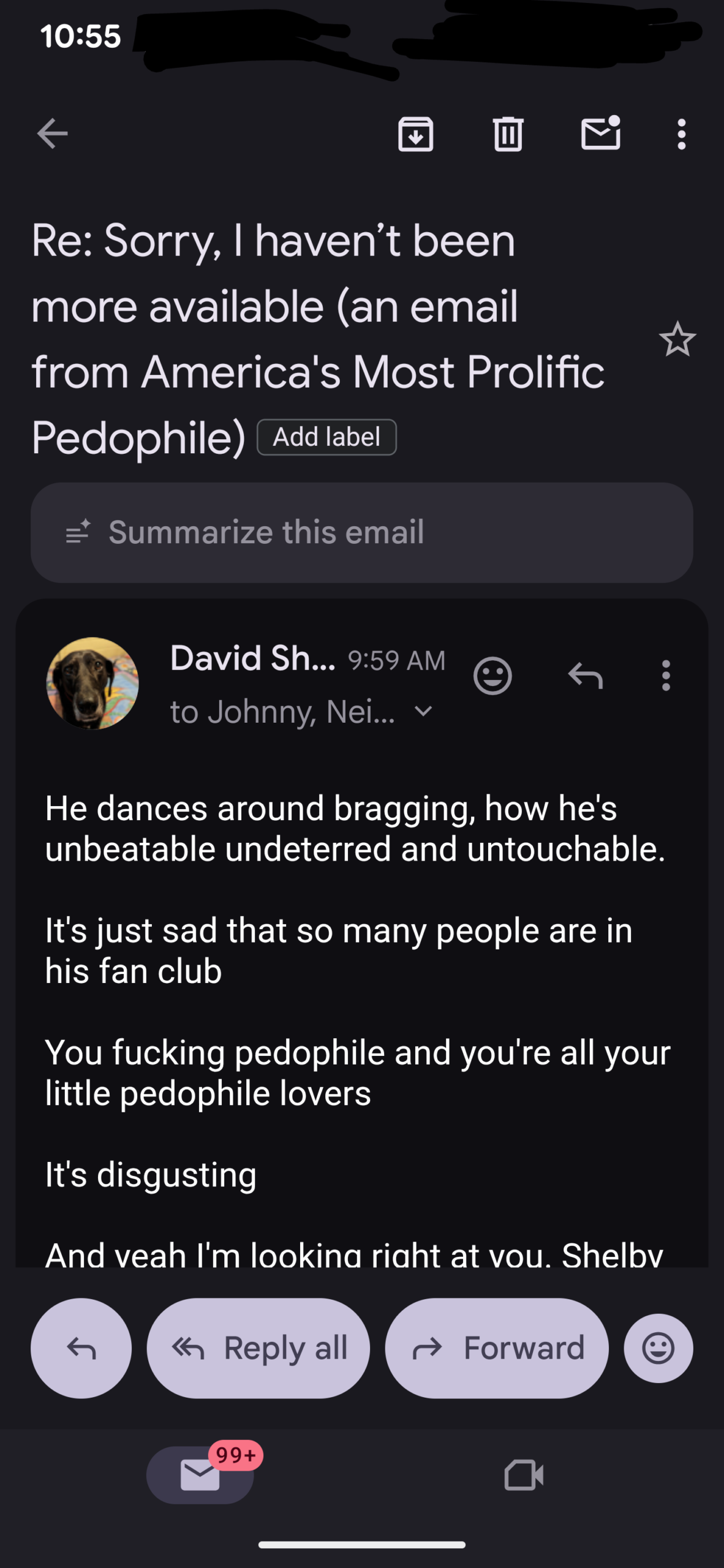Choose Reply all

258,1347
